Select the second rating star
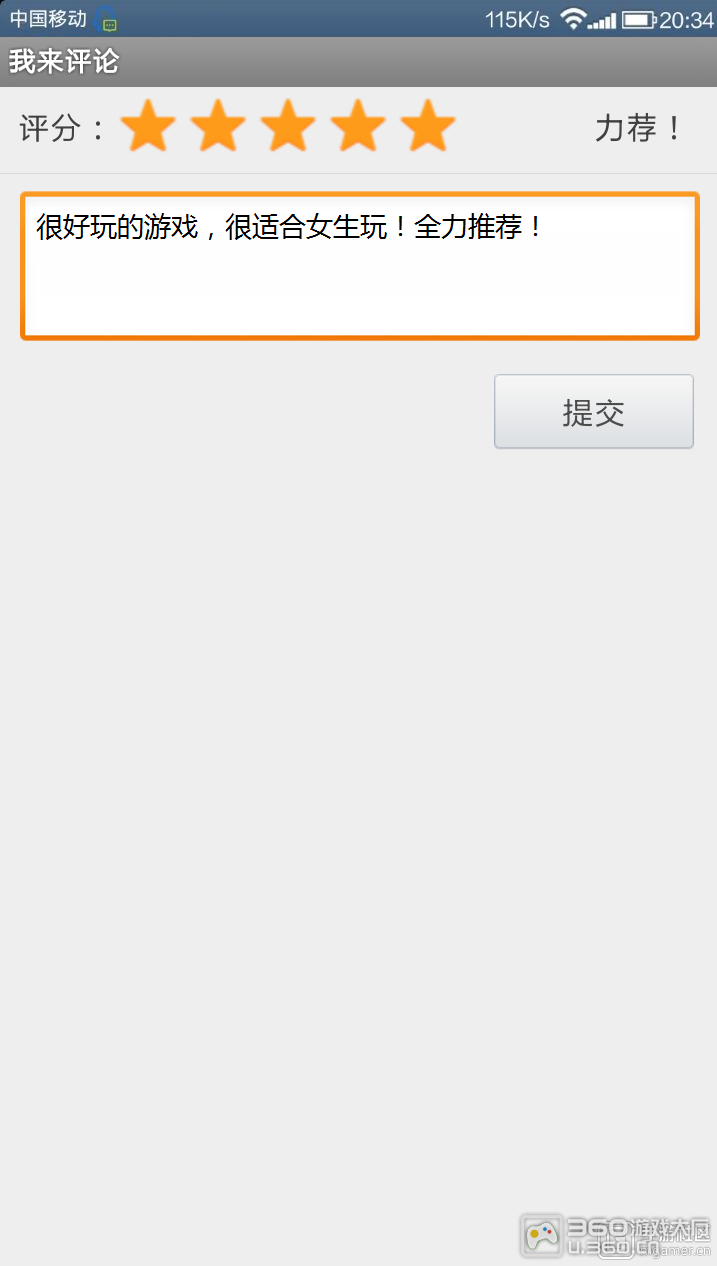 (x=218, y=127)
